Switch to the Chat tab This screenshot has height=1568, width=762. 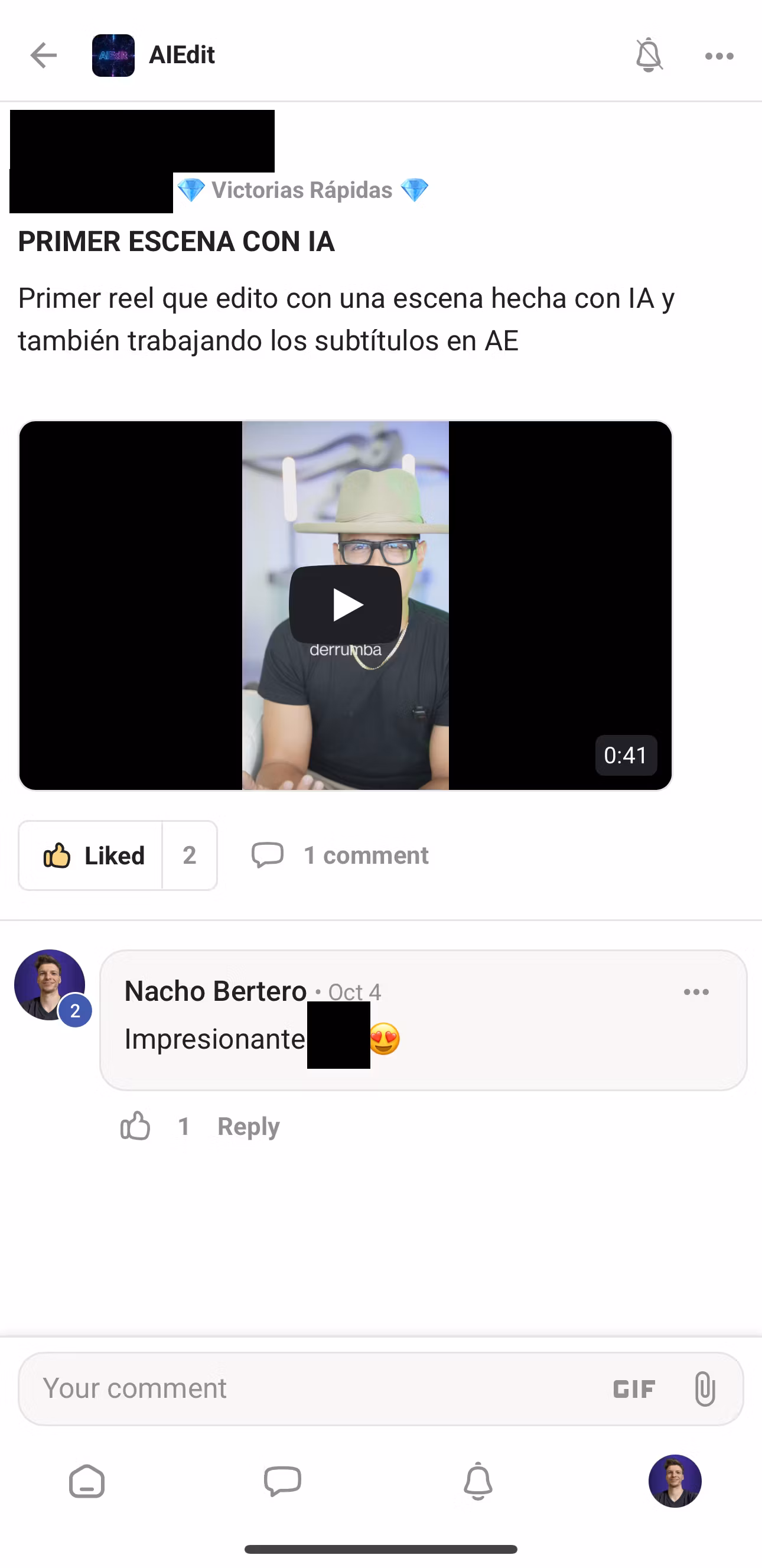(x=282, y=1481)
